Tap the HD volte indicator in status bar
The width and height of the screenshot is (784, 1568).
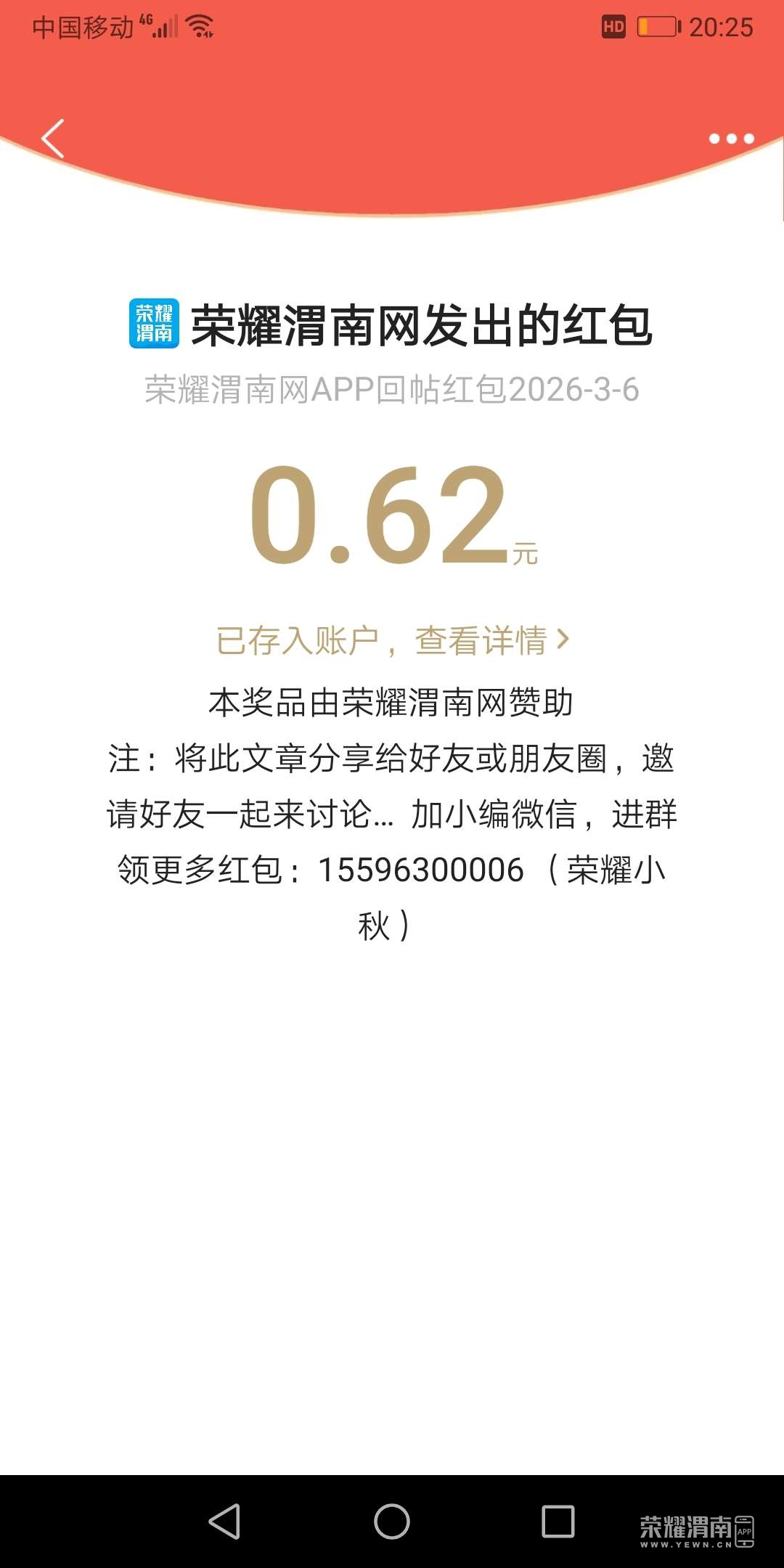coord(613,27)
